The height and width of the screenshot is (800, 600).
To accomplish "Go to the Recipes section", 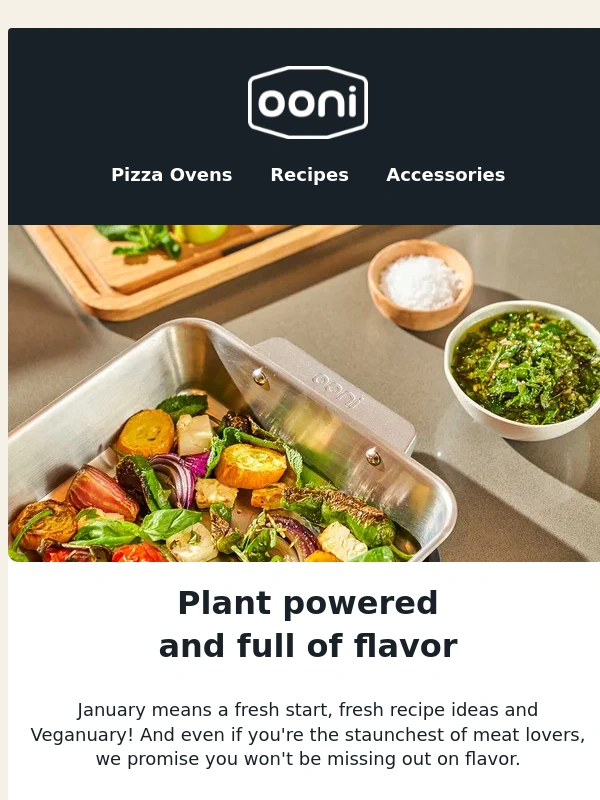I will point(309,175).
